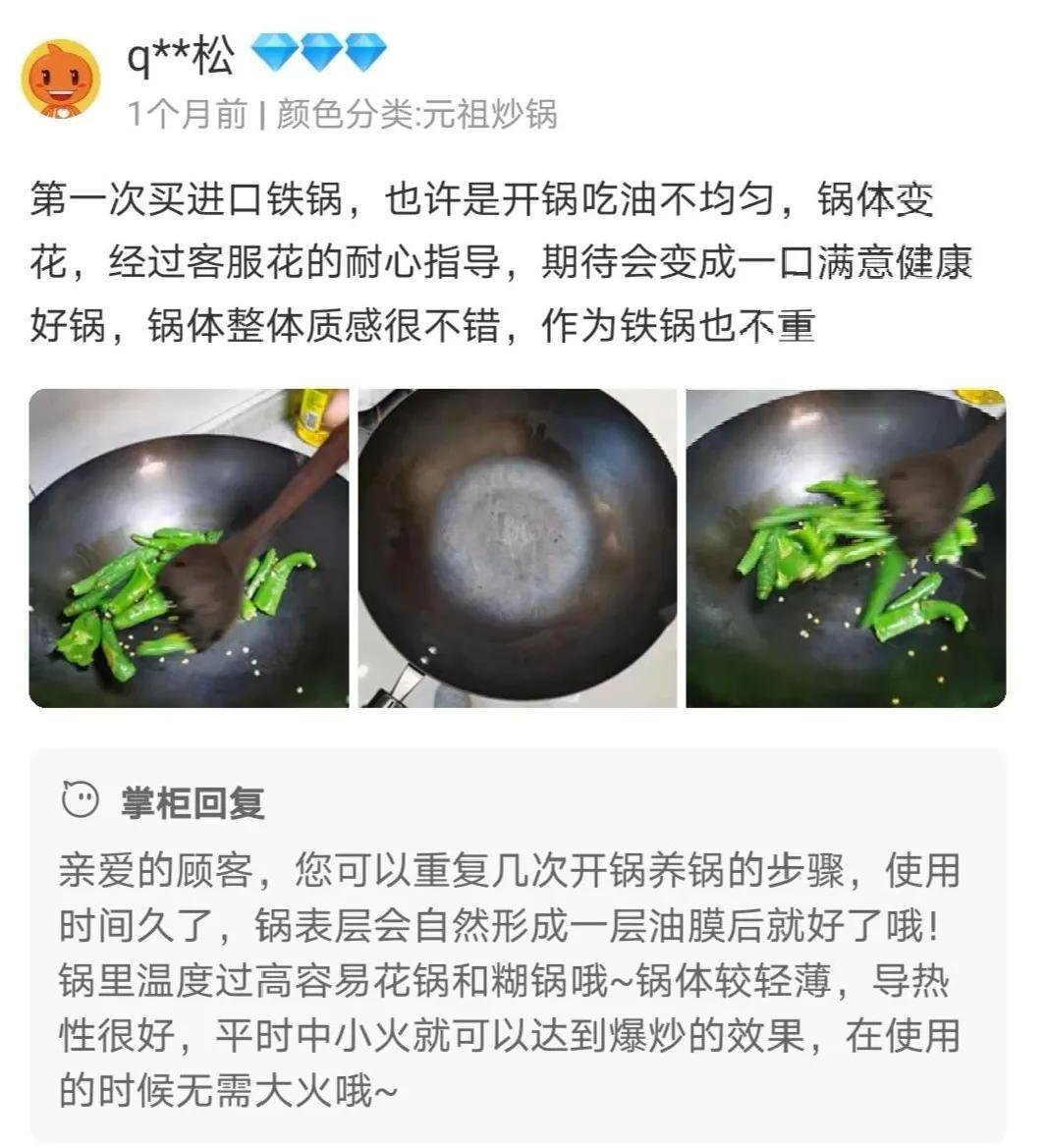This screenshot has width=1047, height=1148.
Task: Open the middle review photo of the empty wok
Action: pos(517,548)
